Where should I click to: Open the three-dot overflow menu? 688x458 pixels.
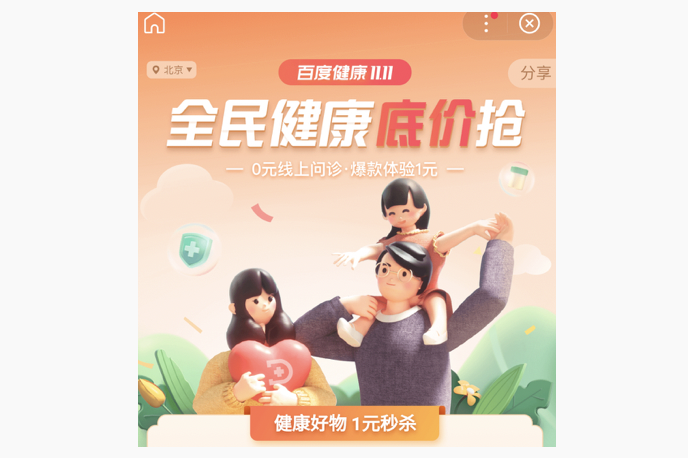[x=487, y=24]
